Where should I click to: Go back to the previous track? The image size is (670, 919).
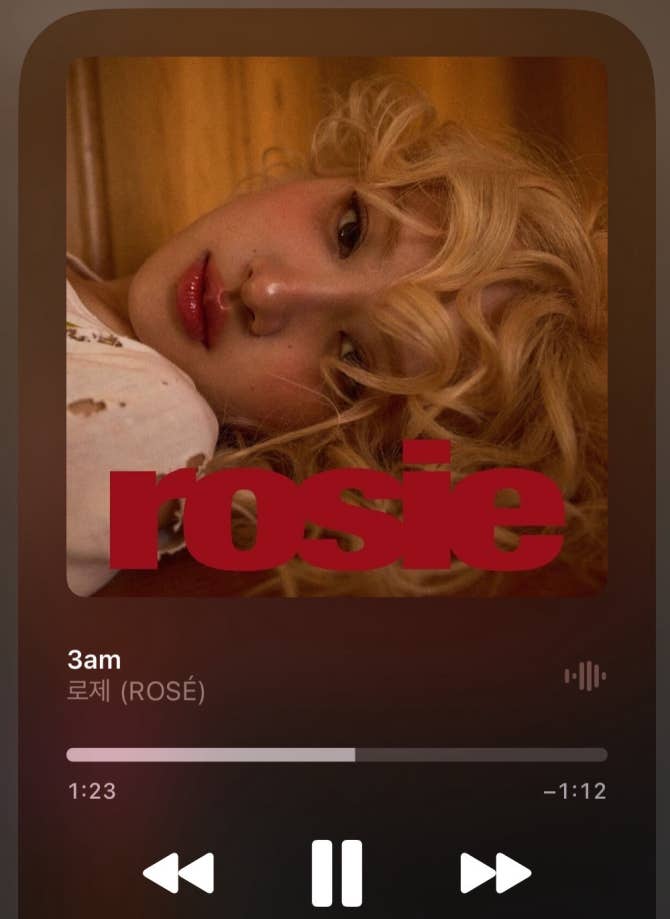pyautogui.click(x=178, y=873)
